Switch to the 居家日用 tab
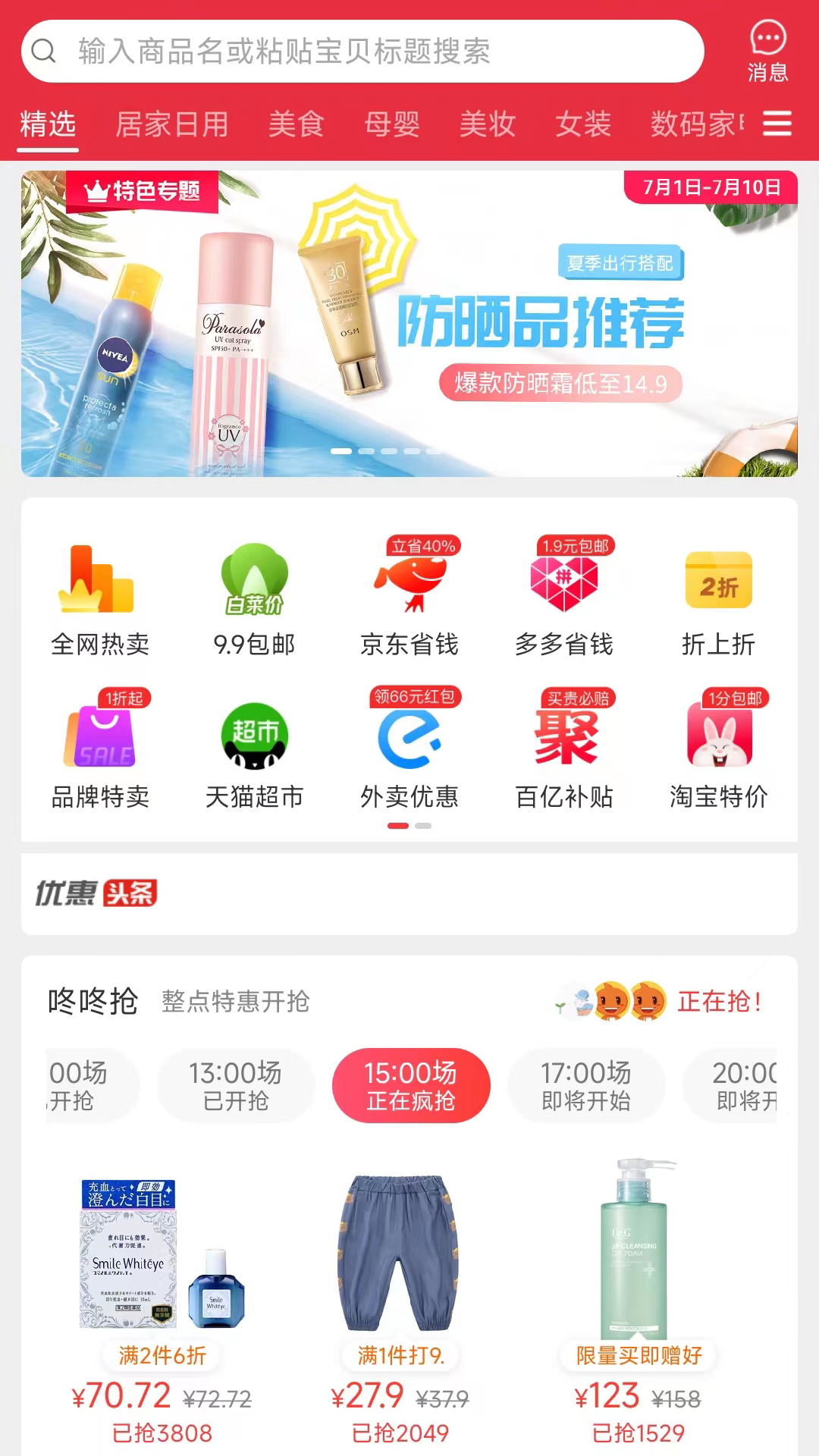819x1456 pixels. [172, 124]
